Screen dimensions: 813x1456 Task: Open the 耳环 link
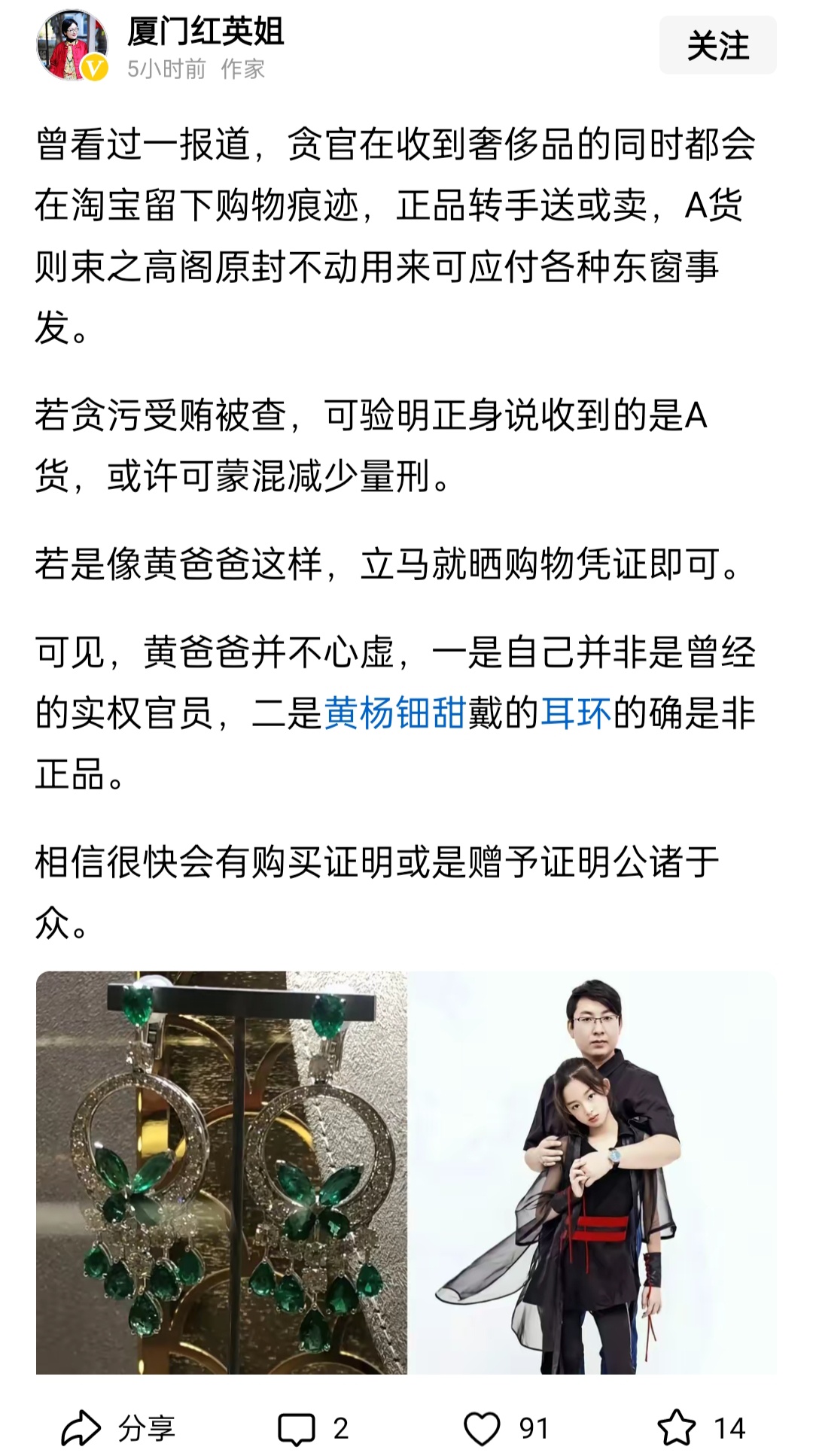pos(575,712)
